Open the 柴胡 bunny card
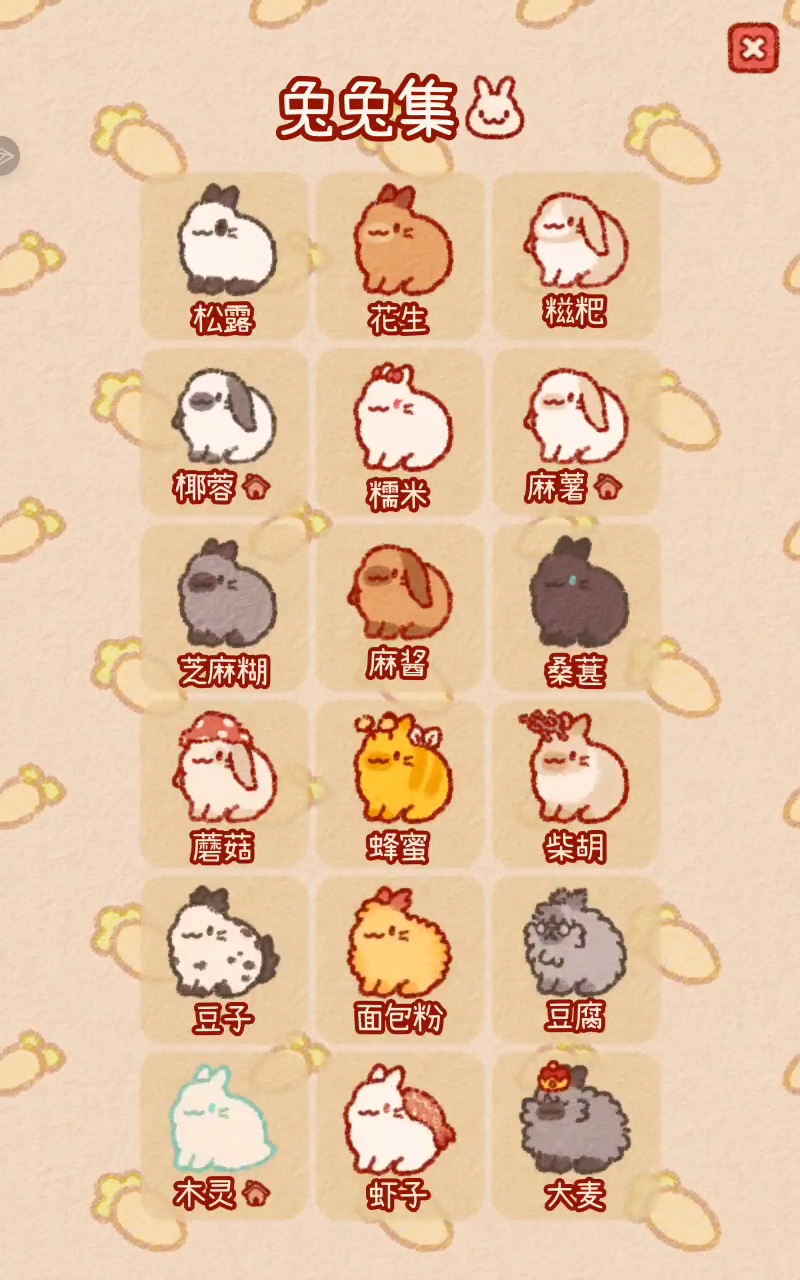The width and height of the screenshot is (800, 1280). (x=576, y=784)
